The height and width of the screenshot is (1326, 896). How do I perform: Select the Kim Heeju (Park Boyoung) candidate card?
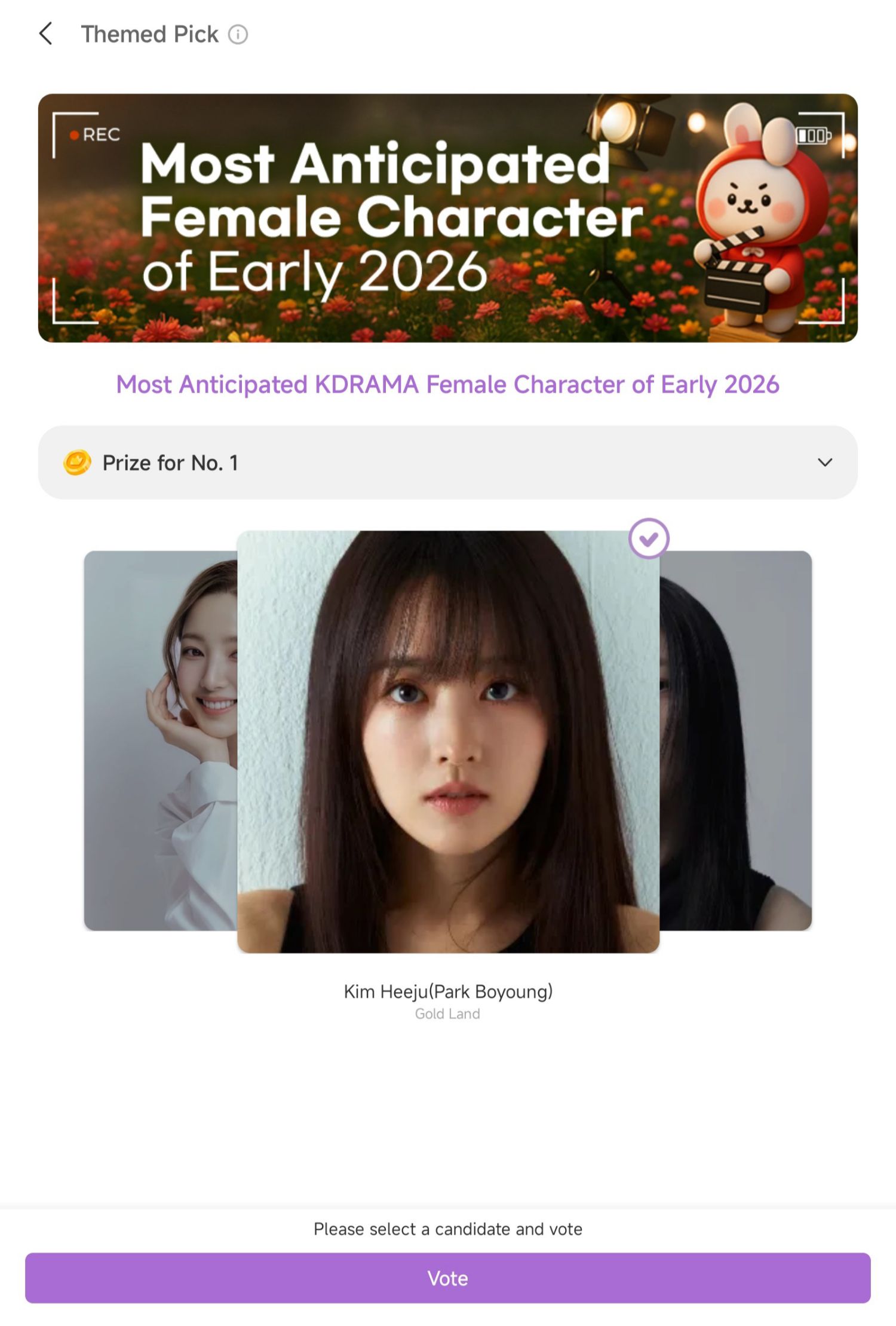point(448,741)
